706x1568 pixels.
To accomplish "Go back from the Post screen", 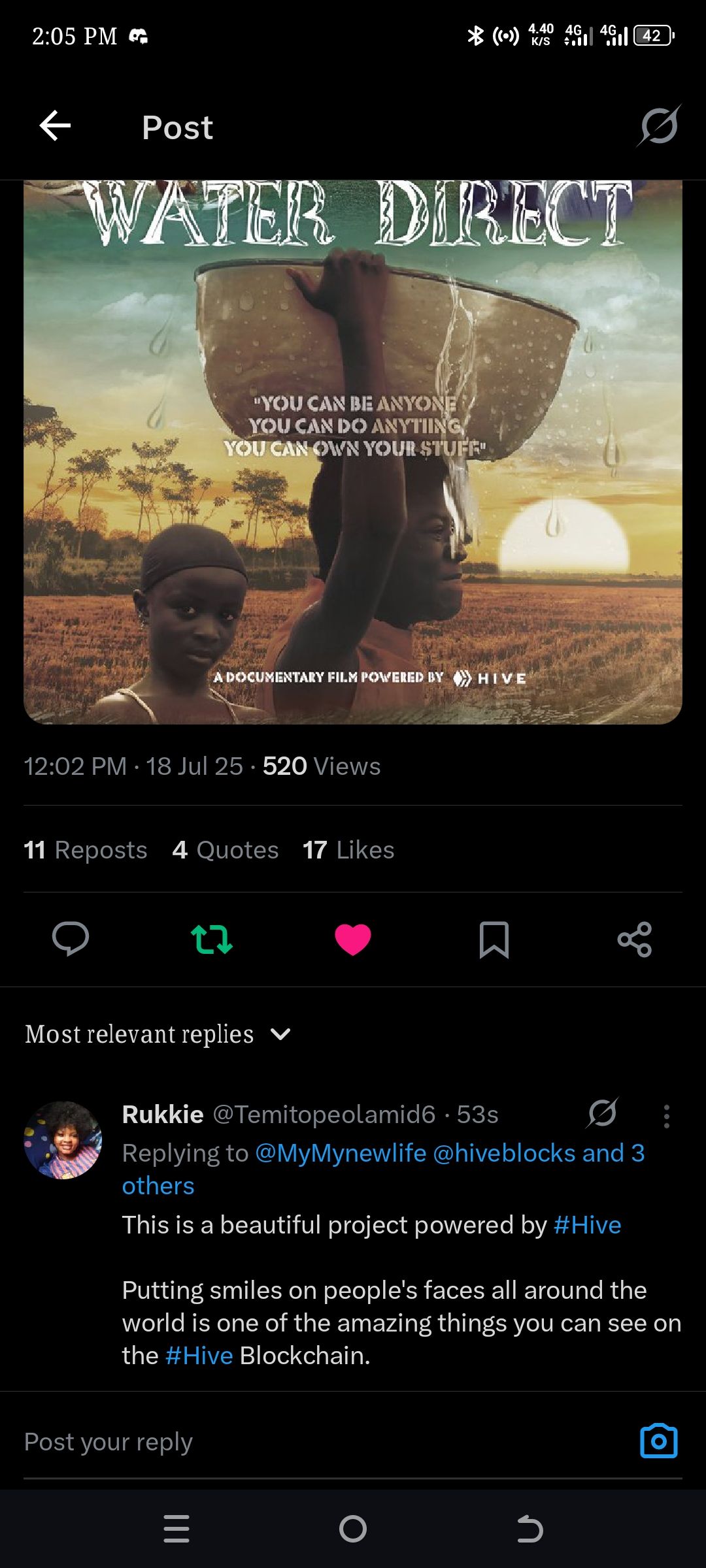I will pyautogui.click(x=55, y=126).
